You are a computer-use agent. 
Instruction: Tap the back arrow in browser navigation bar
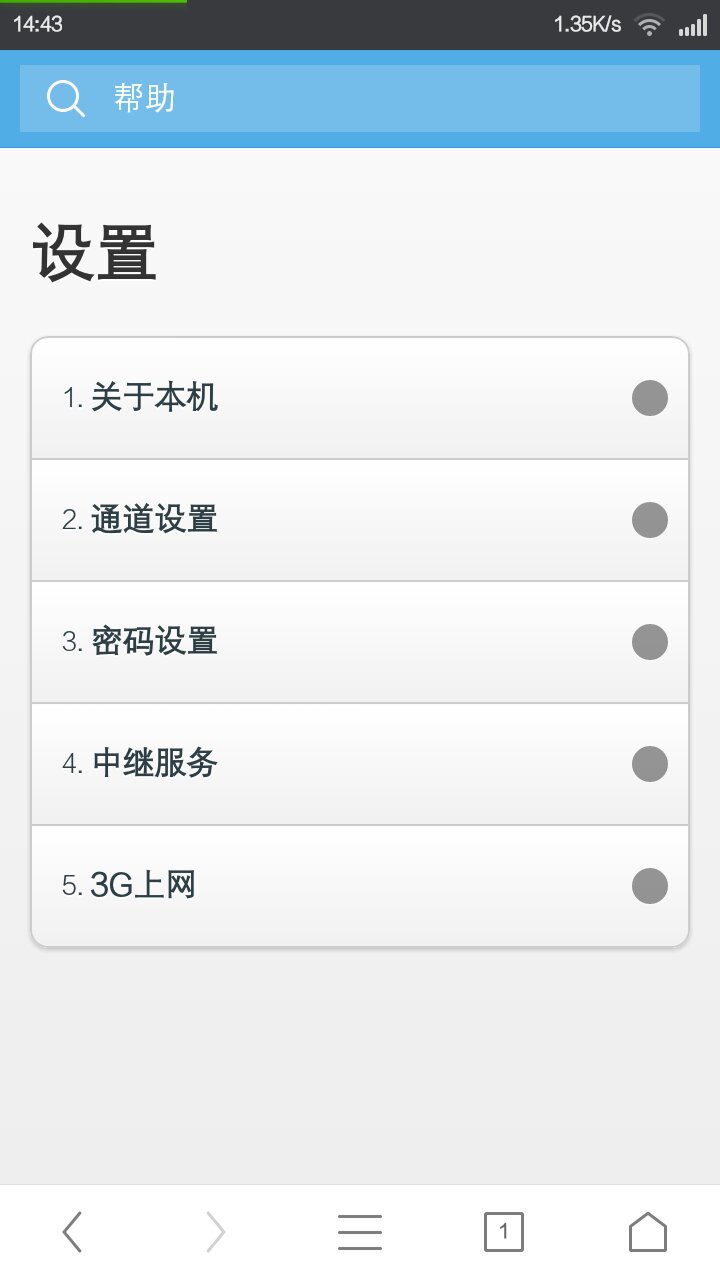click(x=71, y=1232)
